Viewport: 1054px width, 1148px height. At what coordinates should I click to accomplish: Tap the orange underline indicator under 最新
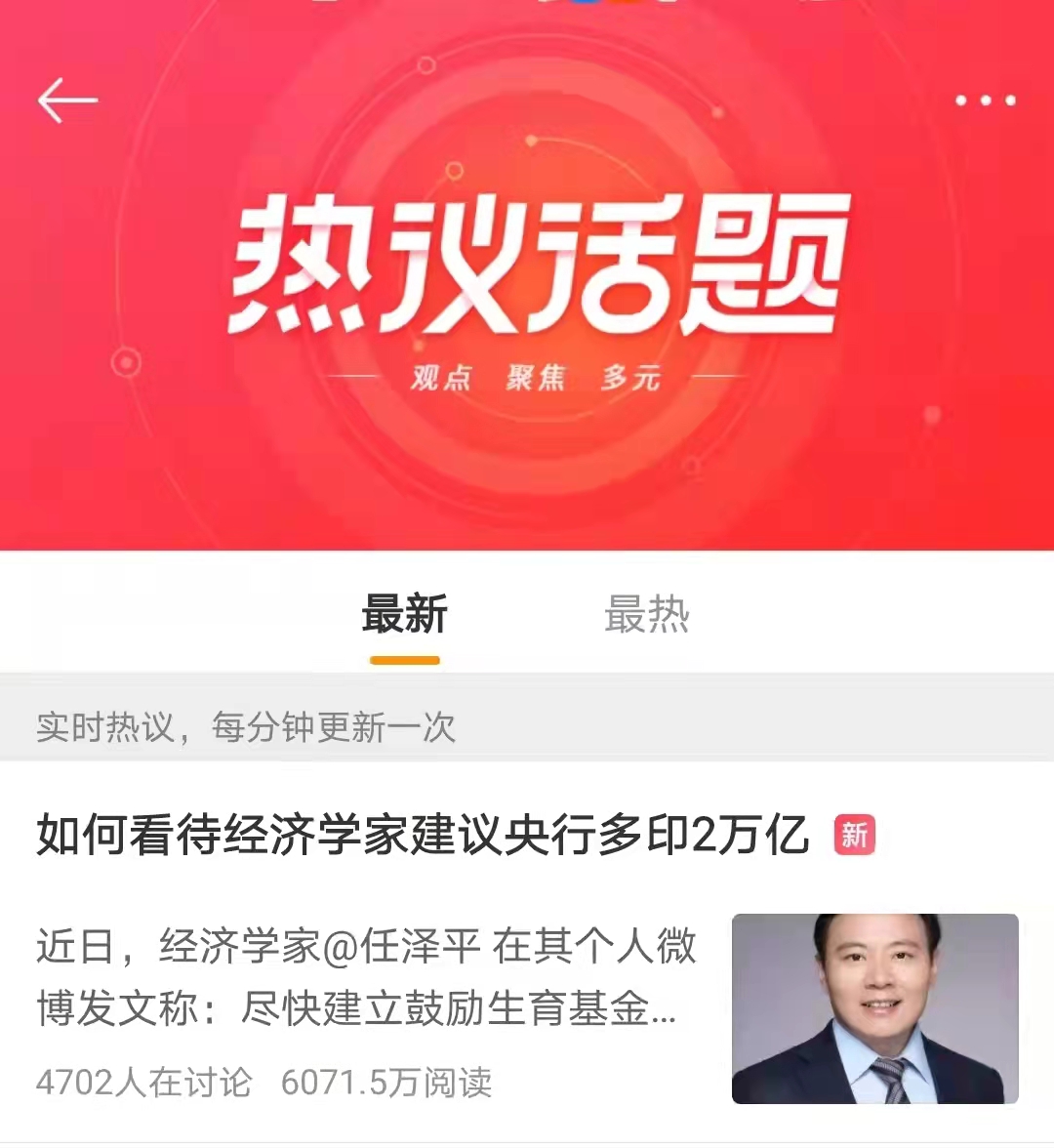(x=403, y=660)
